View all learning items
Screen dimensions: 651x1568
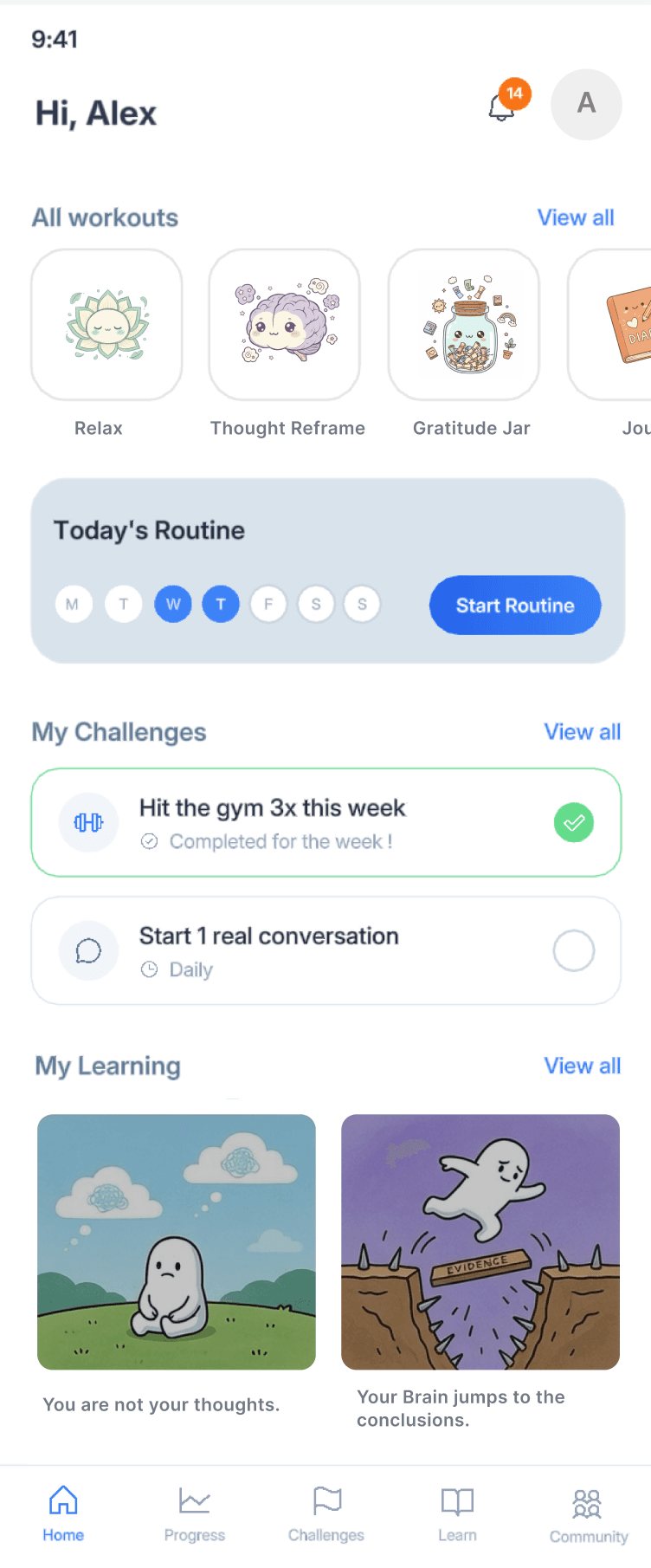[x=582, y=1066]
